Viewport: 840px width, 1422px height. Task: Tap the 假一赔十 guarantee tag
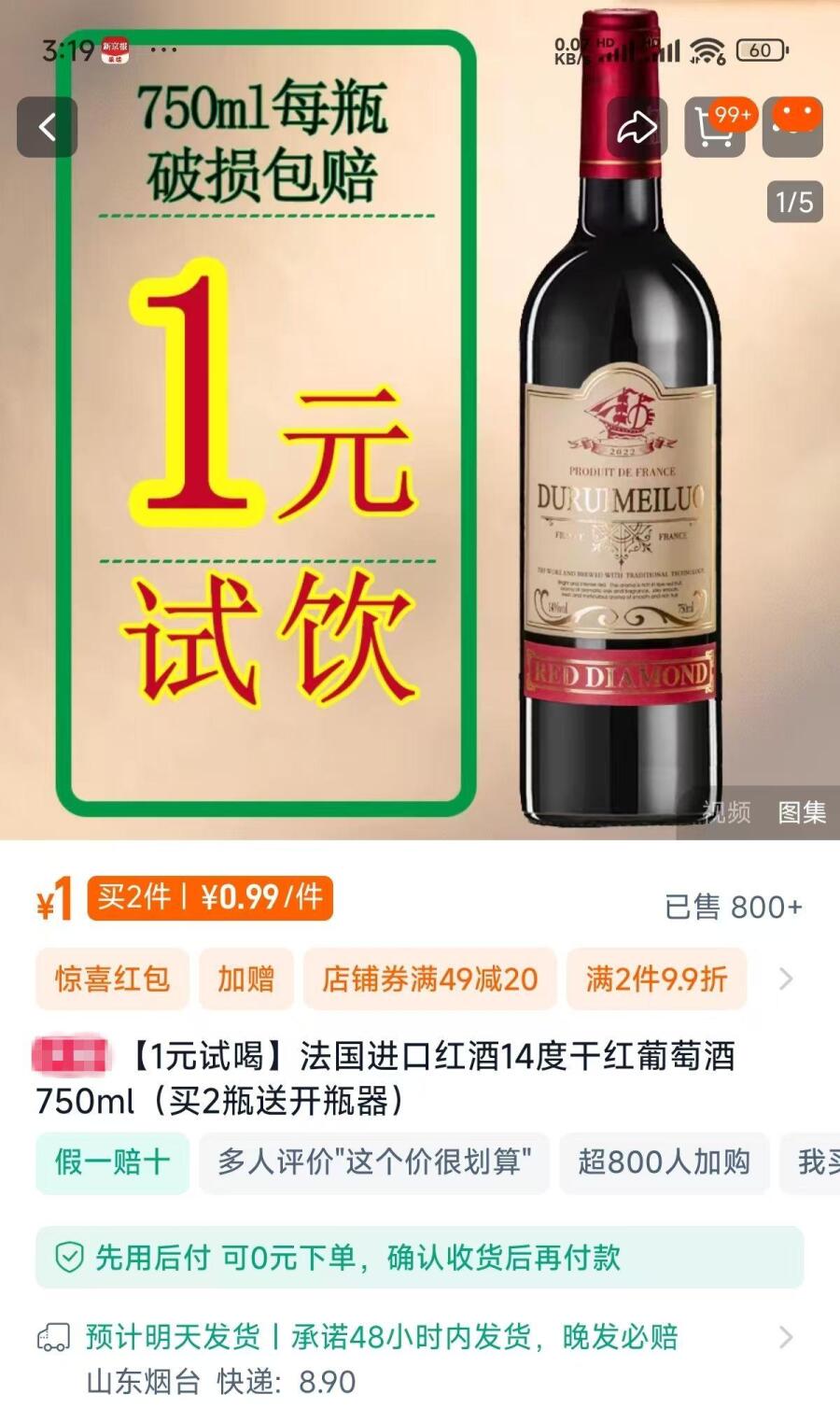pyautogui.click(x=112, y=1162)
